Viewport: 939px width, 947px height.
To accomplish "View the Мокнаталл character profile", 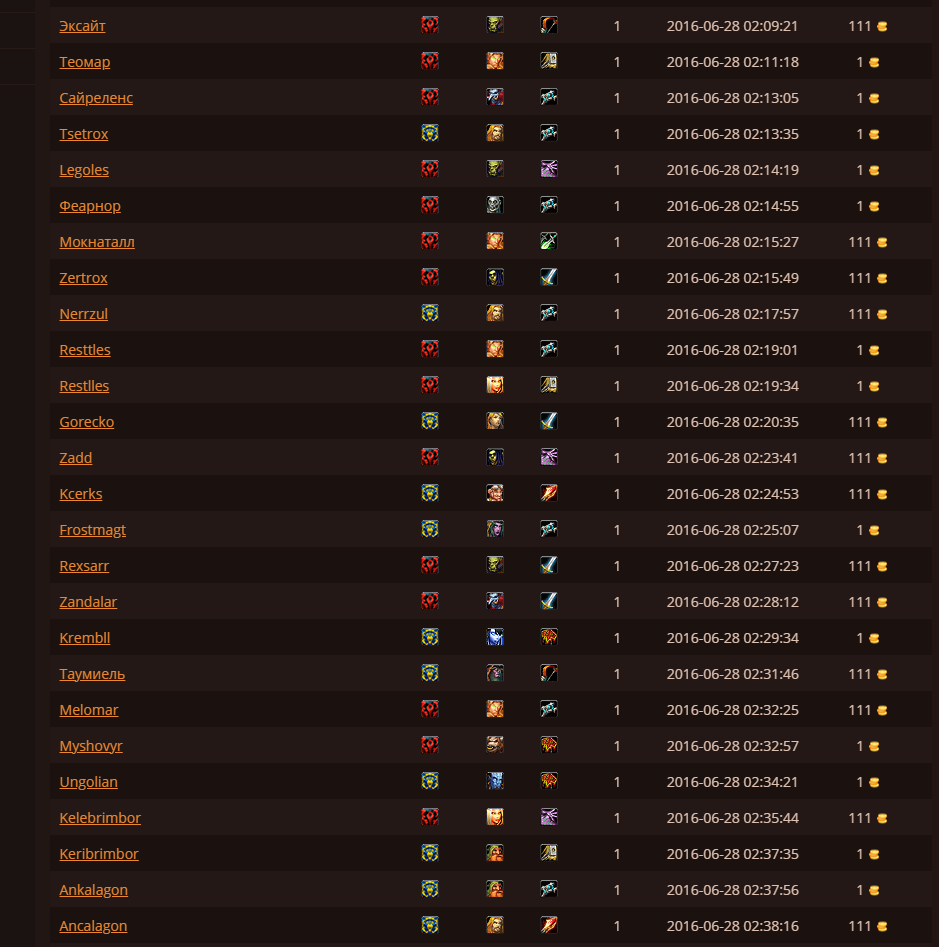I will pos(97,242).
